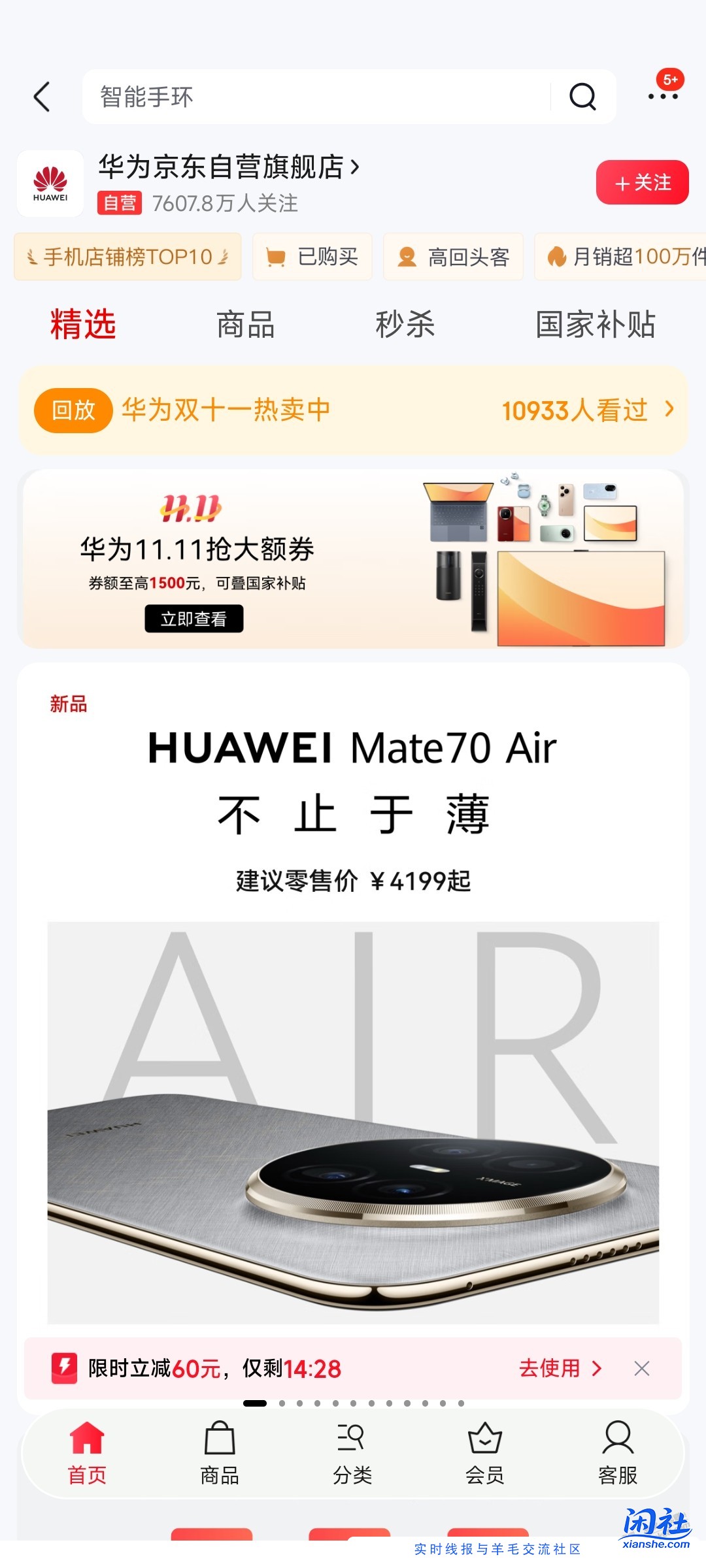Select 首页 in the bottom navigation
This screenshot has height=1568, width=706.
click(87, 1453)
